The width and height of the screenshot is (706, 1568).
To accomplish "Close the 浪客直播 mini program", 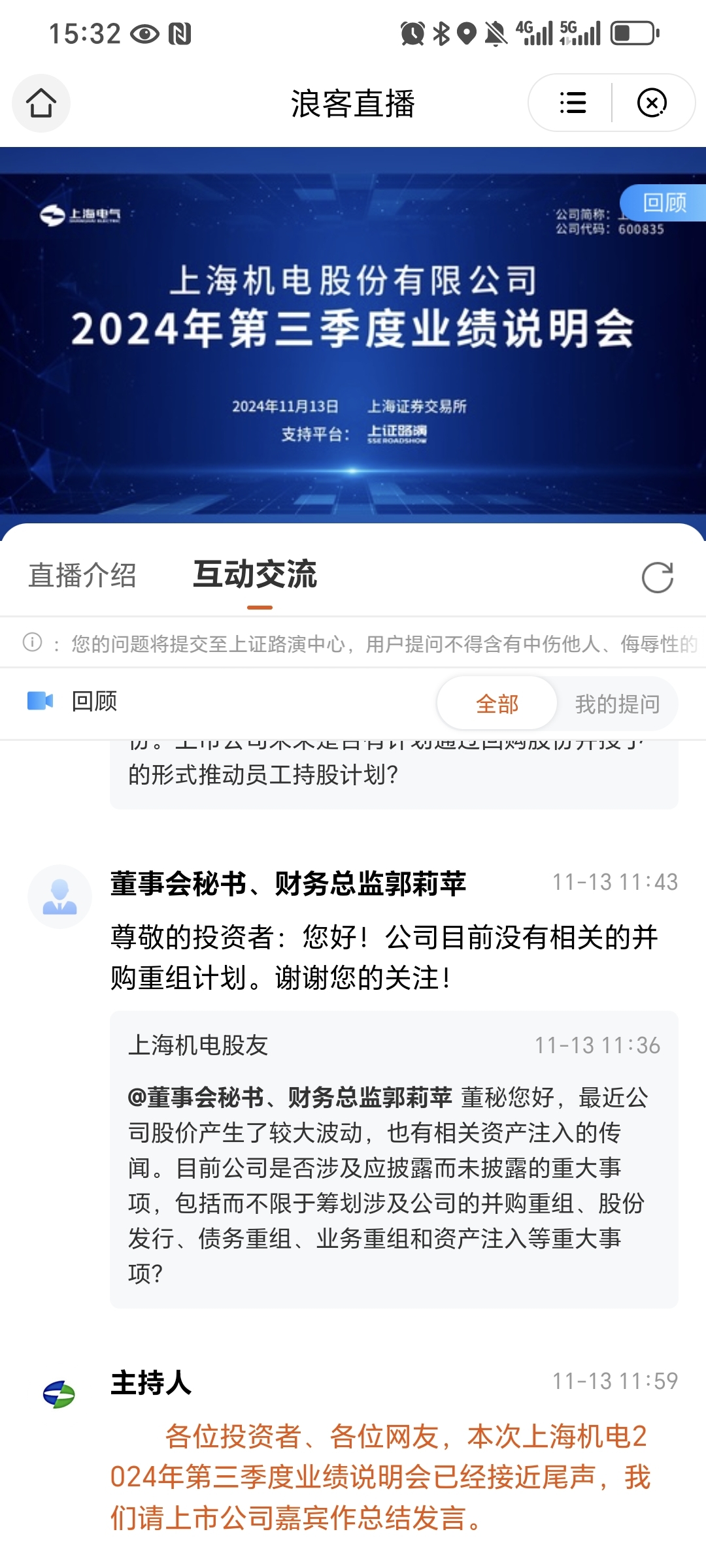I will pos(652,103).
